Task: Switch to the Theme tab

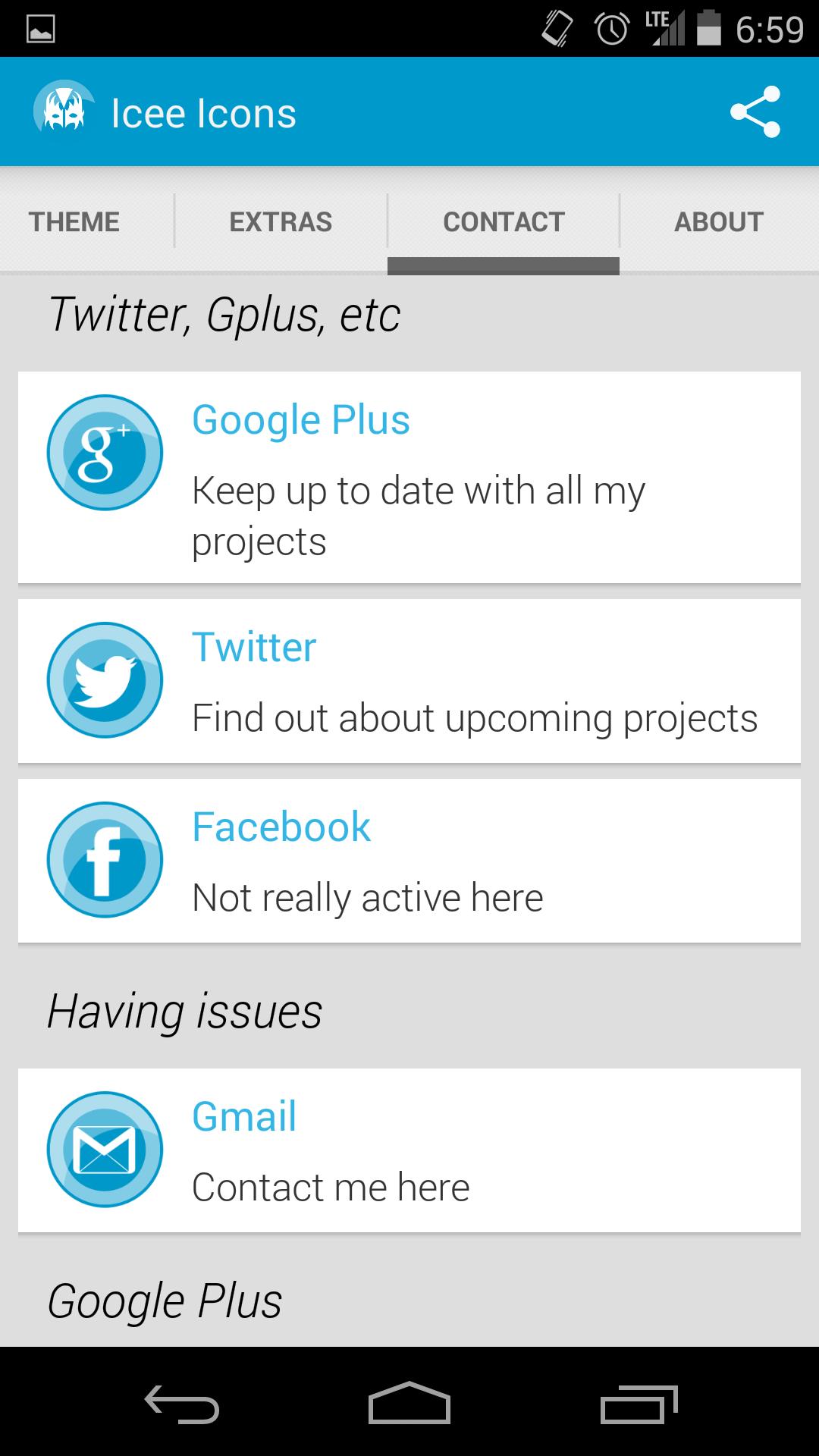Action: (74, 221)
